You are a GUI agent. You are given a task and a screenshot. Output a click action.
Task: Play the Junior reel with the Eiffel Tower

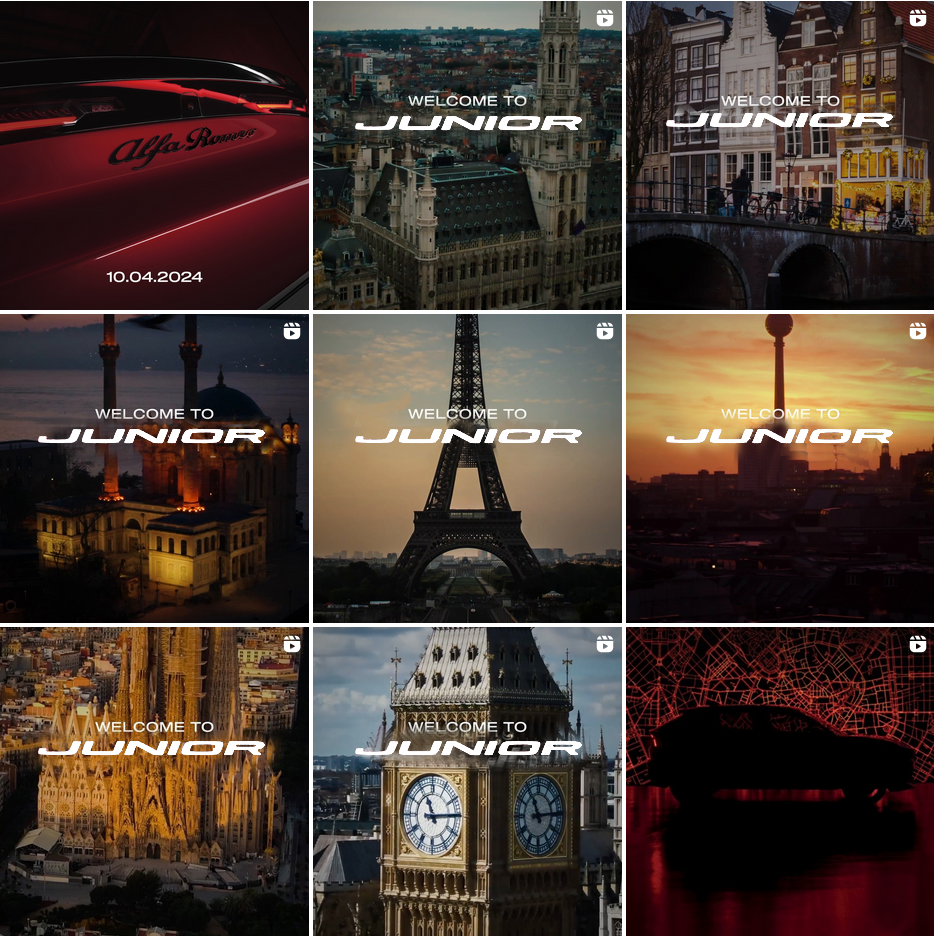467,468
